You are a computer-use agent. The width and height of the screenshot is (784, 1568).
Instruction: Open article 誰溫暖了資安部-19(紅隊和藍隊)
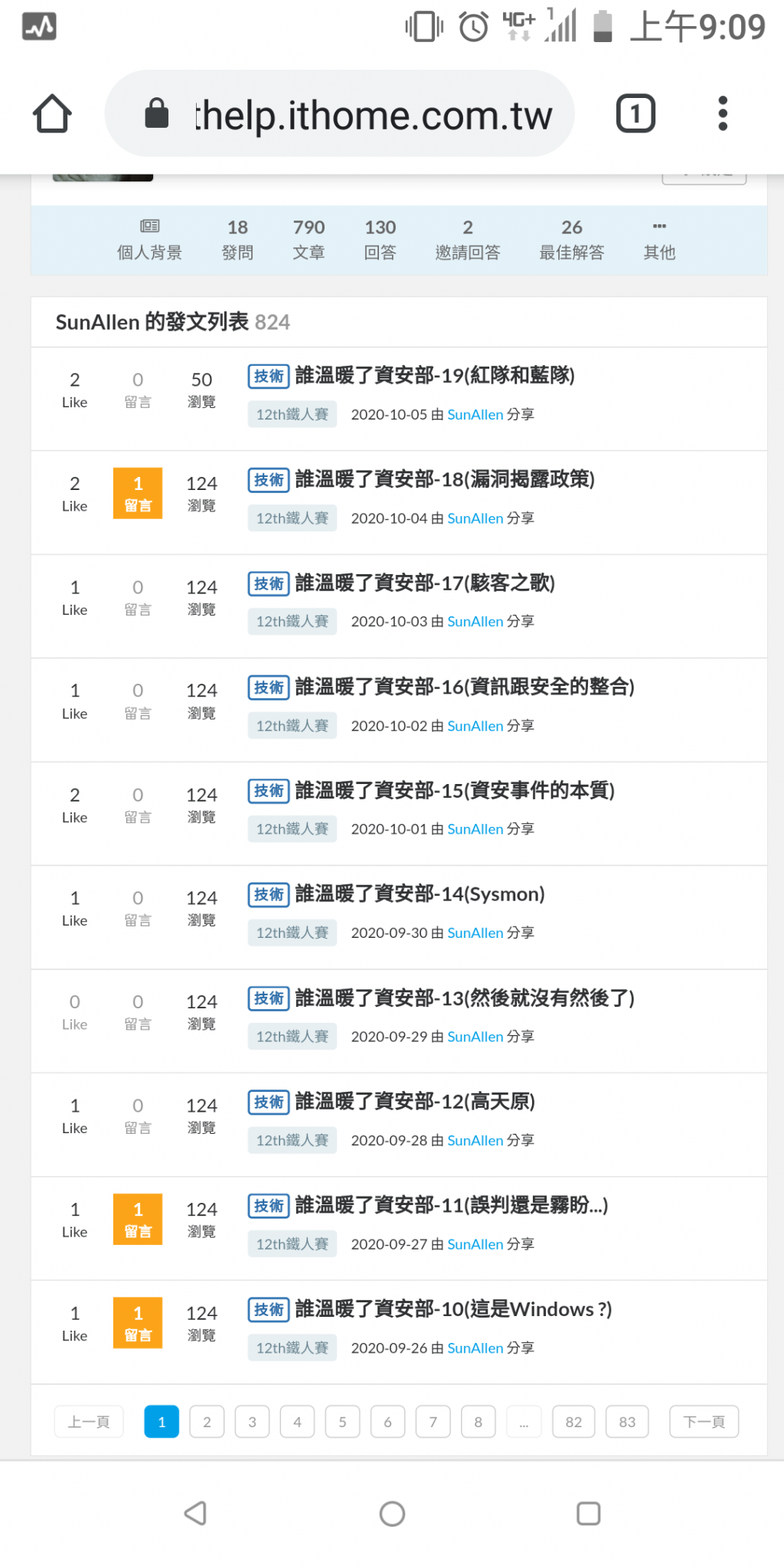coord(434,376)
